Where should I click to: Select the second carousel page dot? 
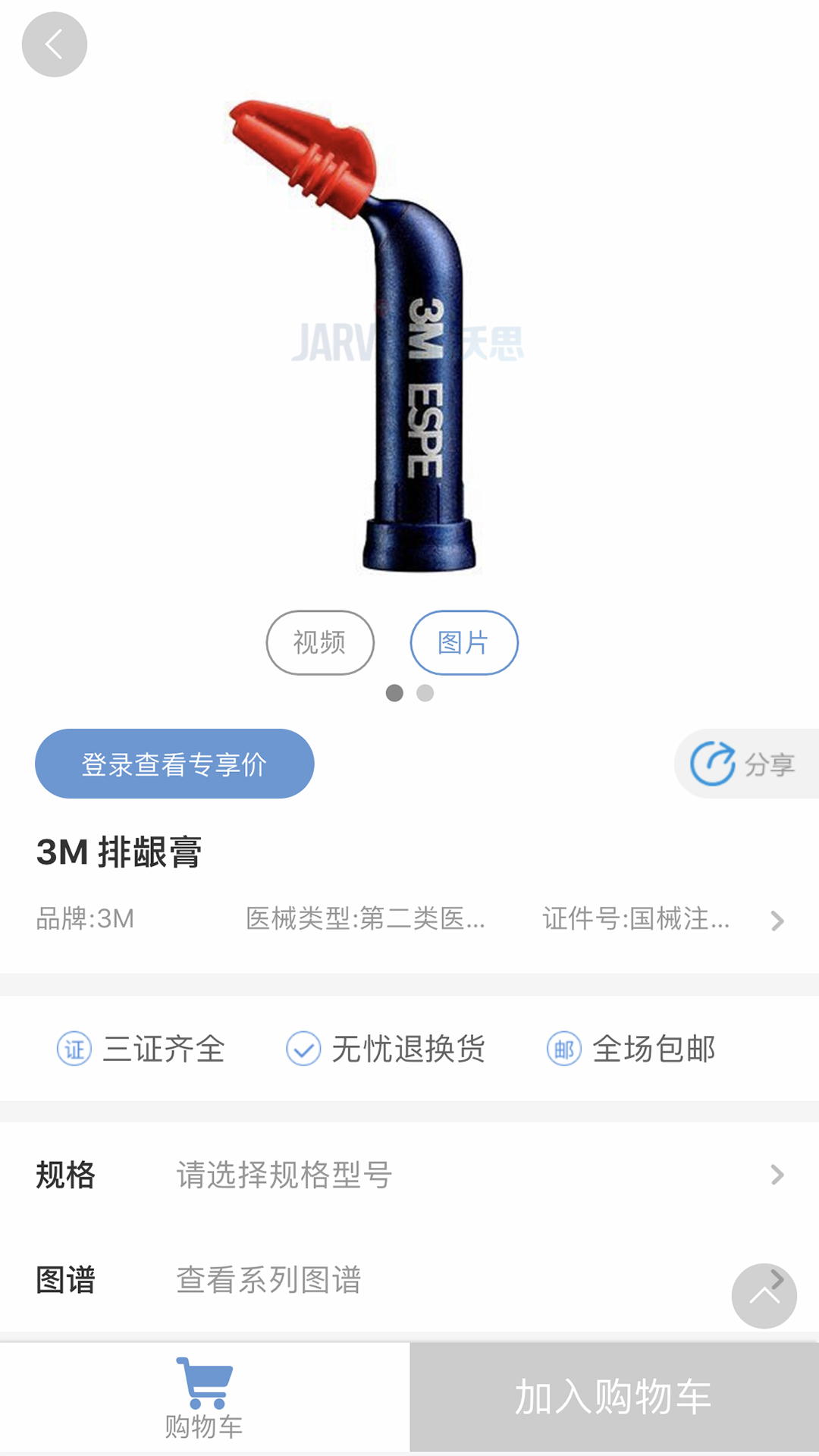[425, 694]
